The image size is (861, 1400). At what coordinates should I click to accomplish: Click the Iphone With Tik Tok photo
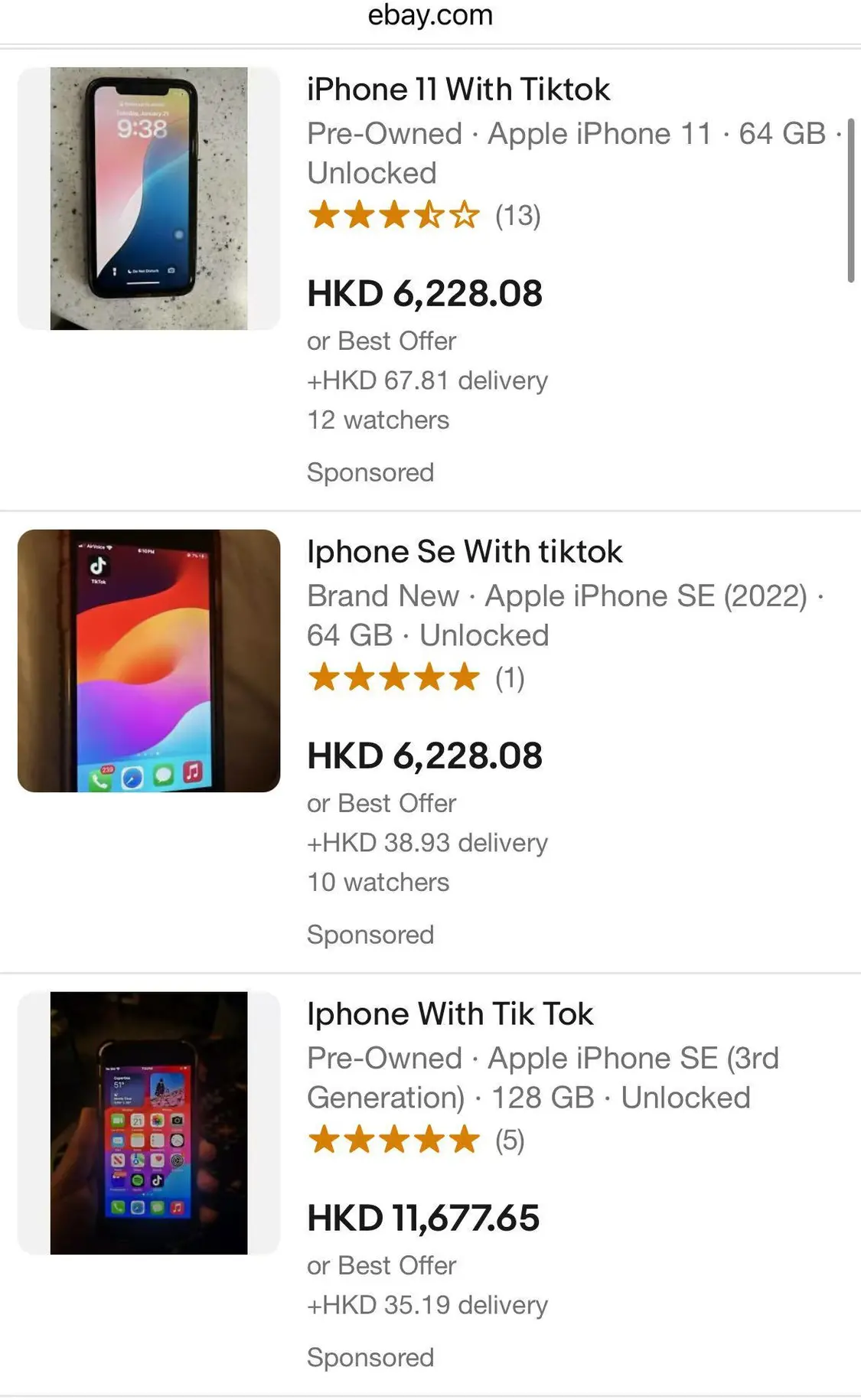pyautogui.click(x=149, y=1122)
